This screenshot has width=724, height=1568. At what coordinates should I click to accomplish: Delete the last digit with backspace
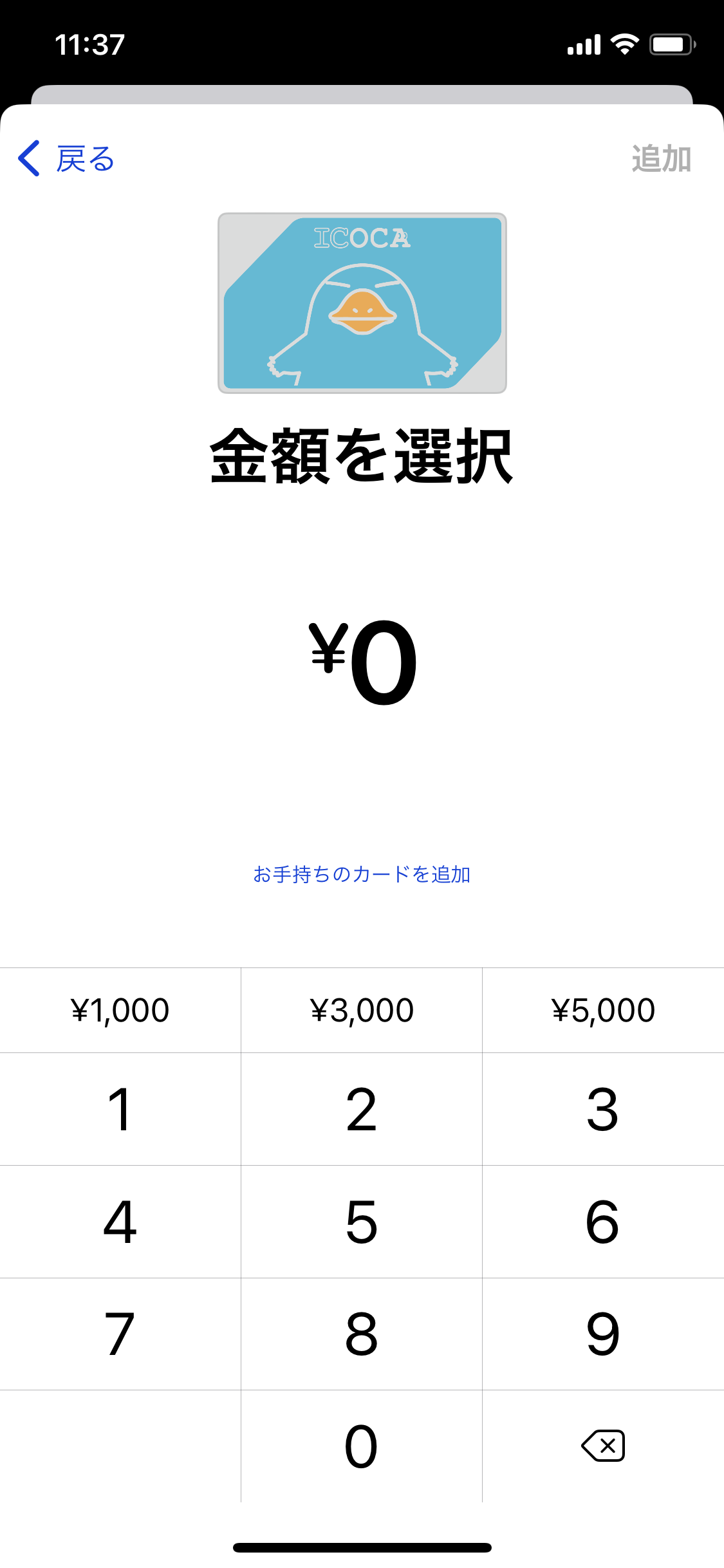604,1446
